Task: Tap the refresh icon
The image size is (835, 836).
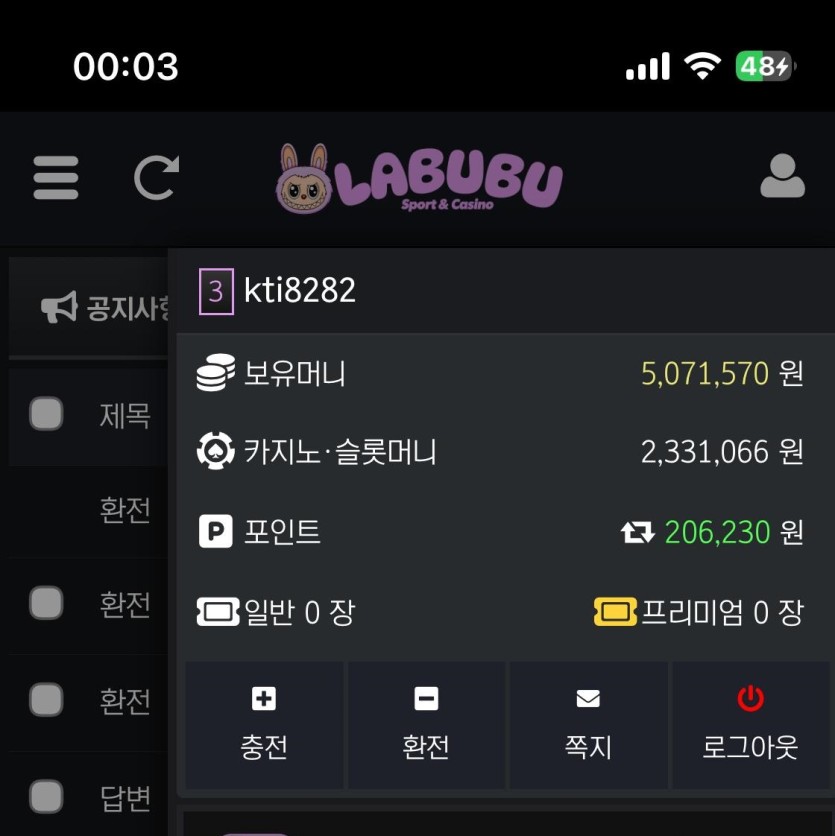Action: [156, 178]
